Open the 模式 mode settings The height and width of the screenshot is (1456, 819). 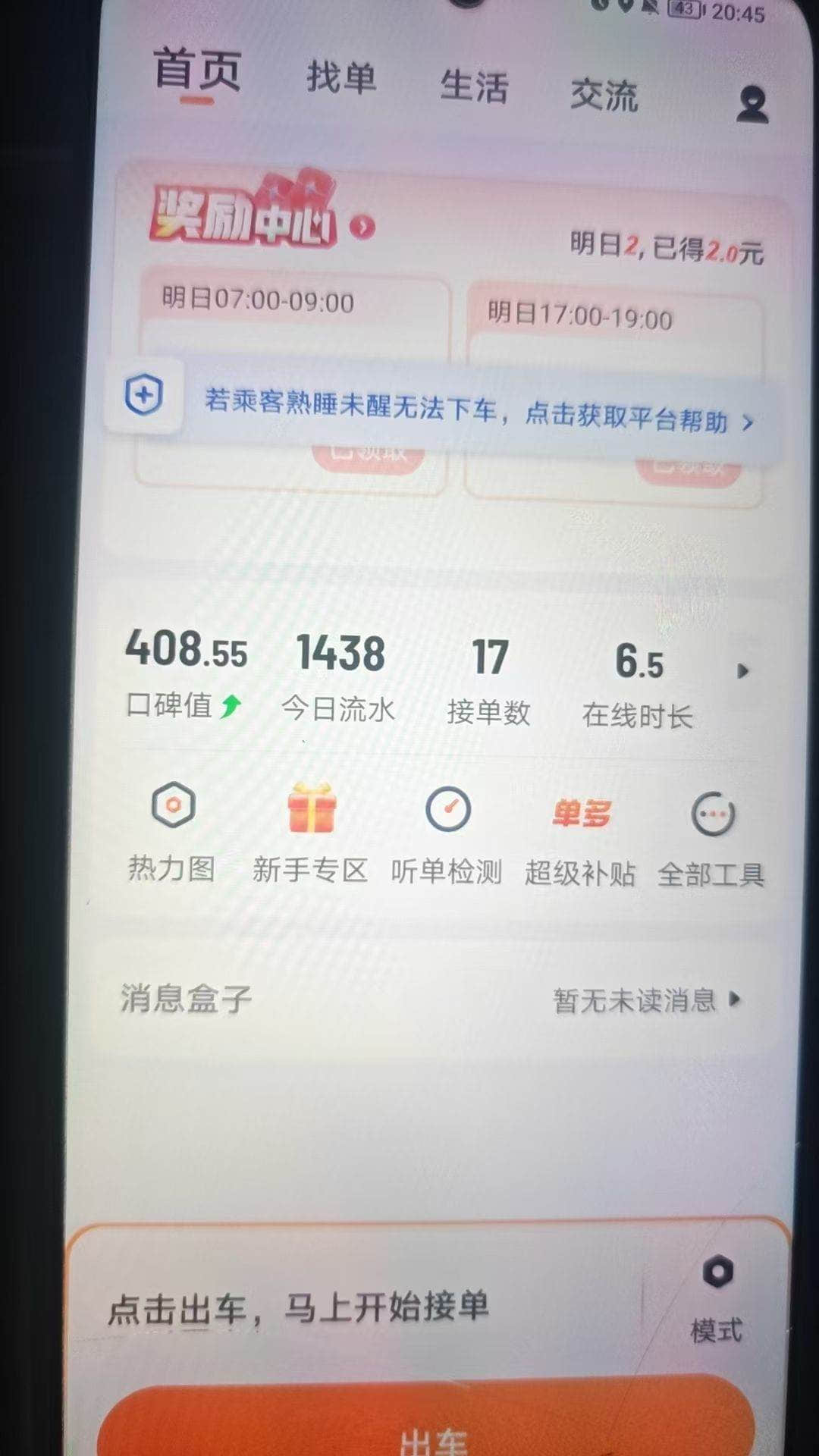point(716,1301)
